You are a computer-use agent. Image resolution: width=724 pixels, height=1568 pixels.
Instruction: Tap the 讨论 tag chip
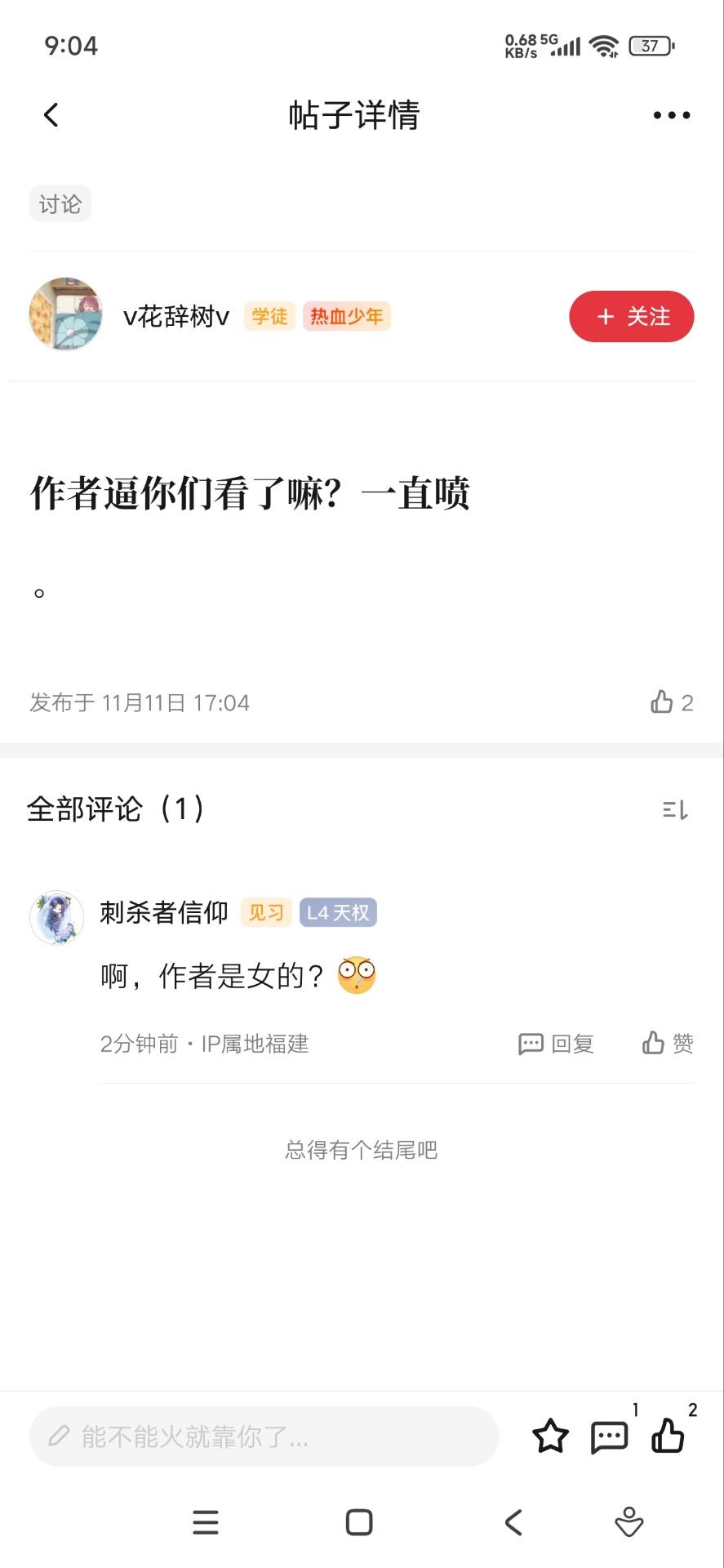pyautogui.click(x=60, y=204)
